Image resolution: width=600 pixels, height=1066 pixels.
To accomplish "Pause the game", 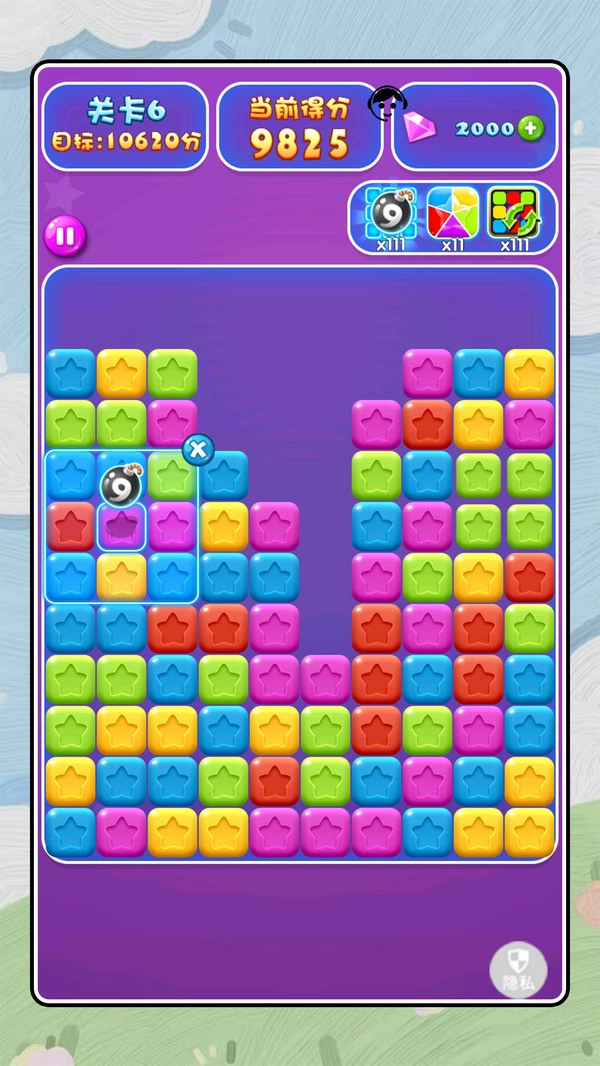I will (x=65, y=237).
